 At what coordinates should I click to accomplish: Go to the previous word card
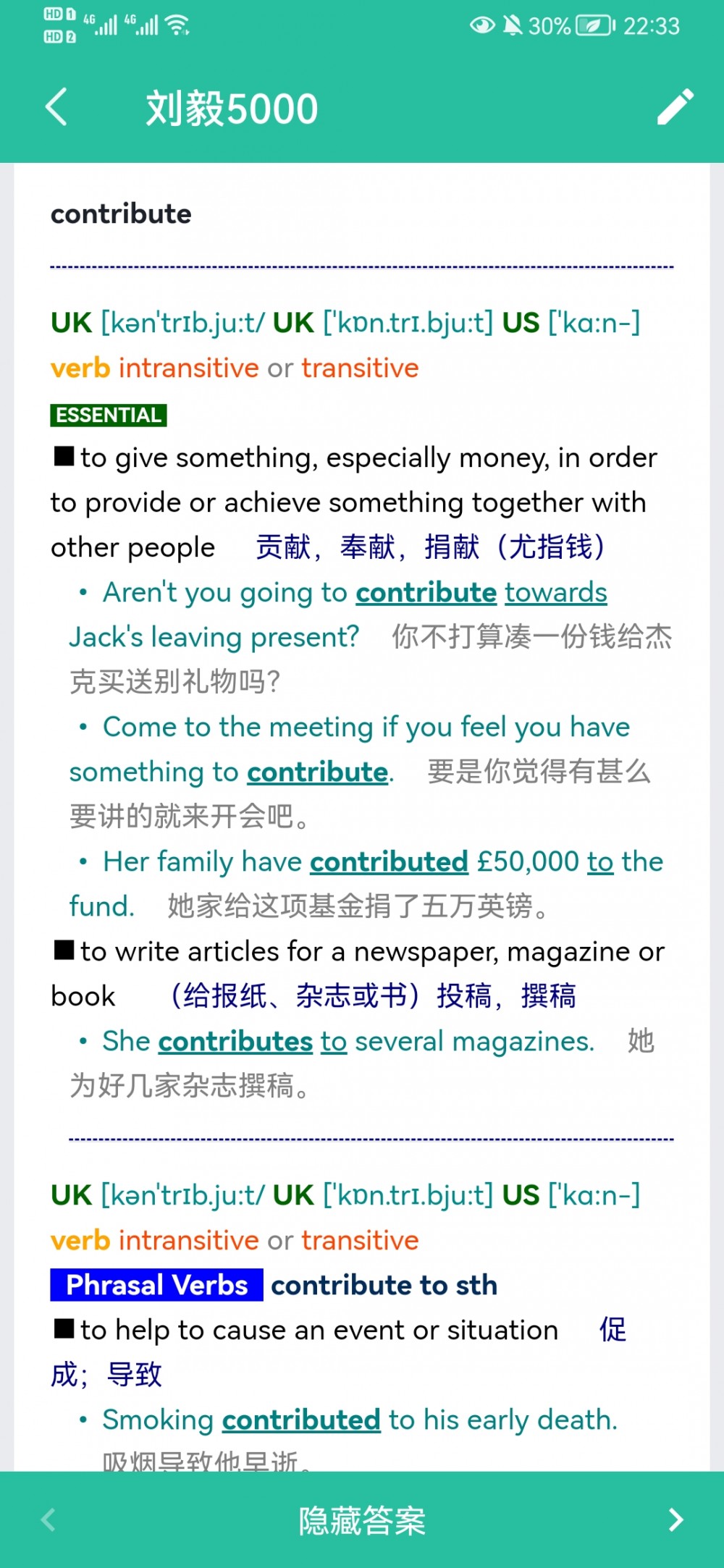tap(49, 1519)
